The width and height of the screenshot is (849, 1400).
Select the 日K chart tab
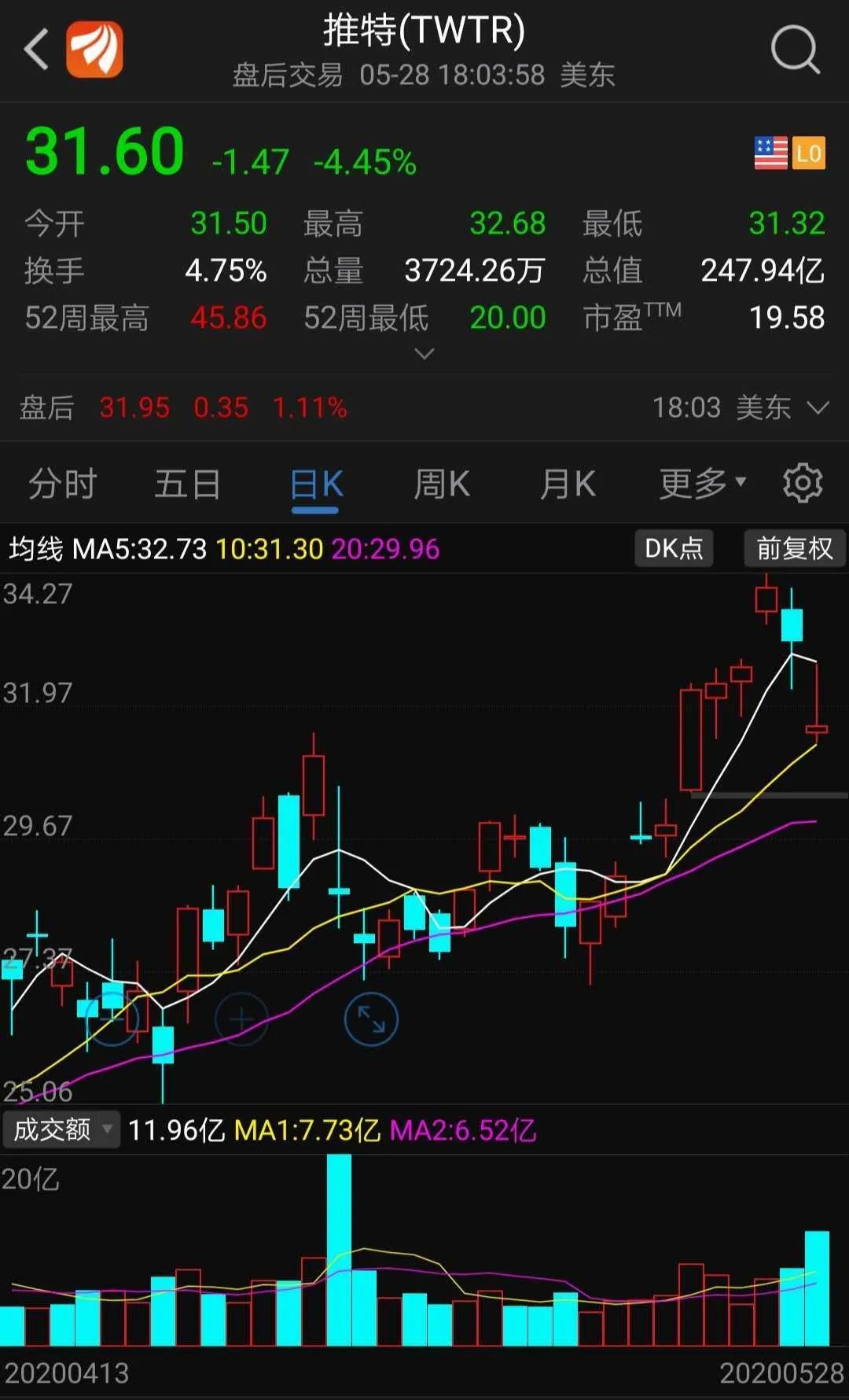click(316, 484)
